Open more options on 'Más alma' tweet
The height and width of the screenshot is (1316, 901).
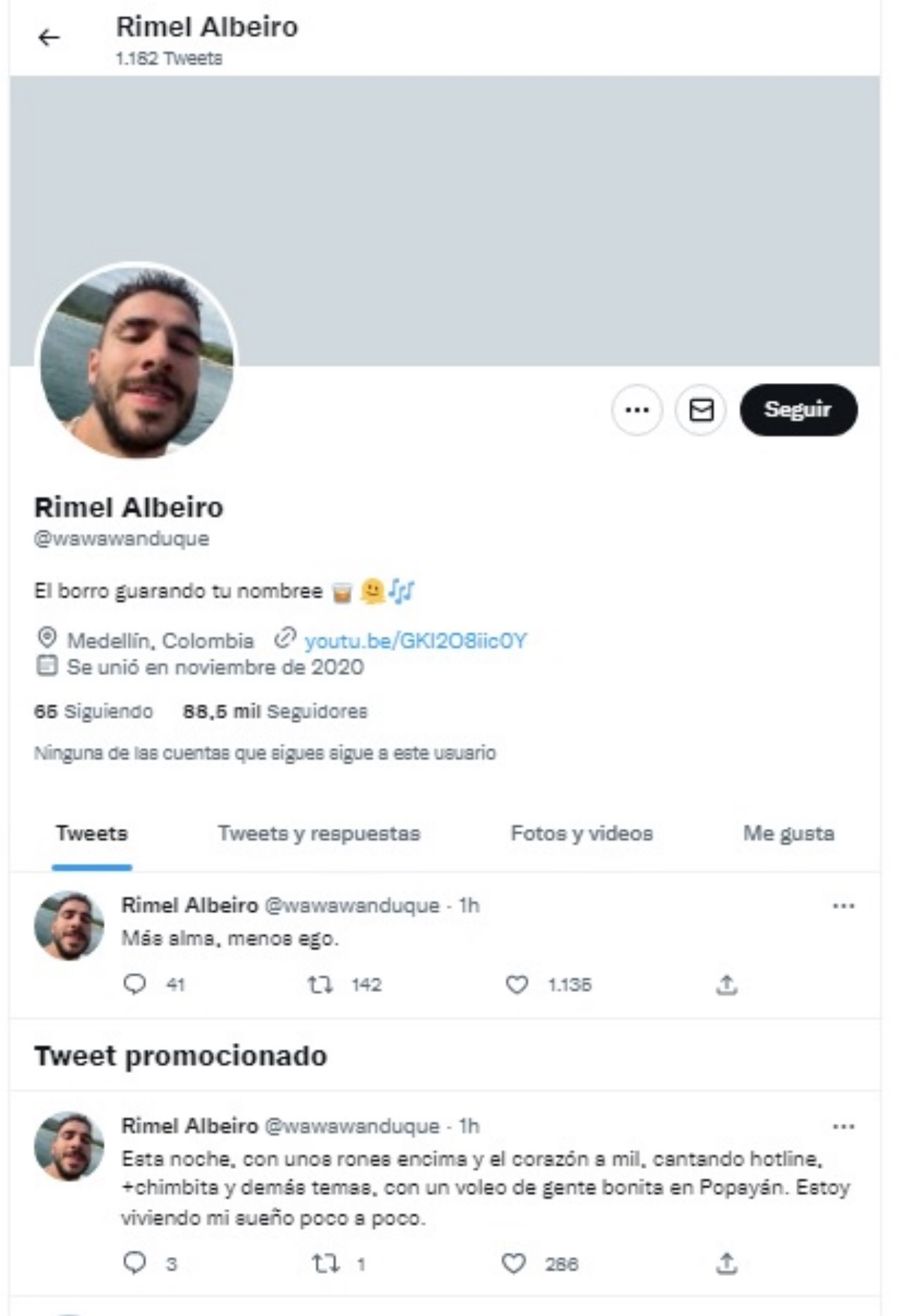pyautogui.click(x=843, y=906)
